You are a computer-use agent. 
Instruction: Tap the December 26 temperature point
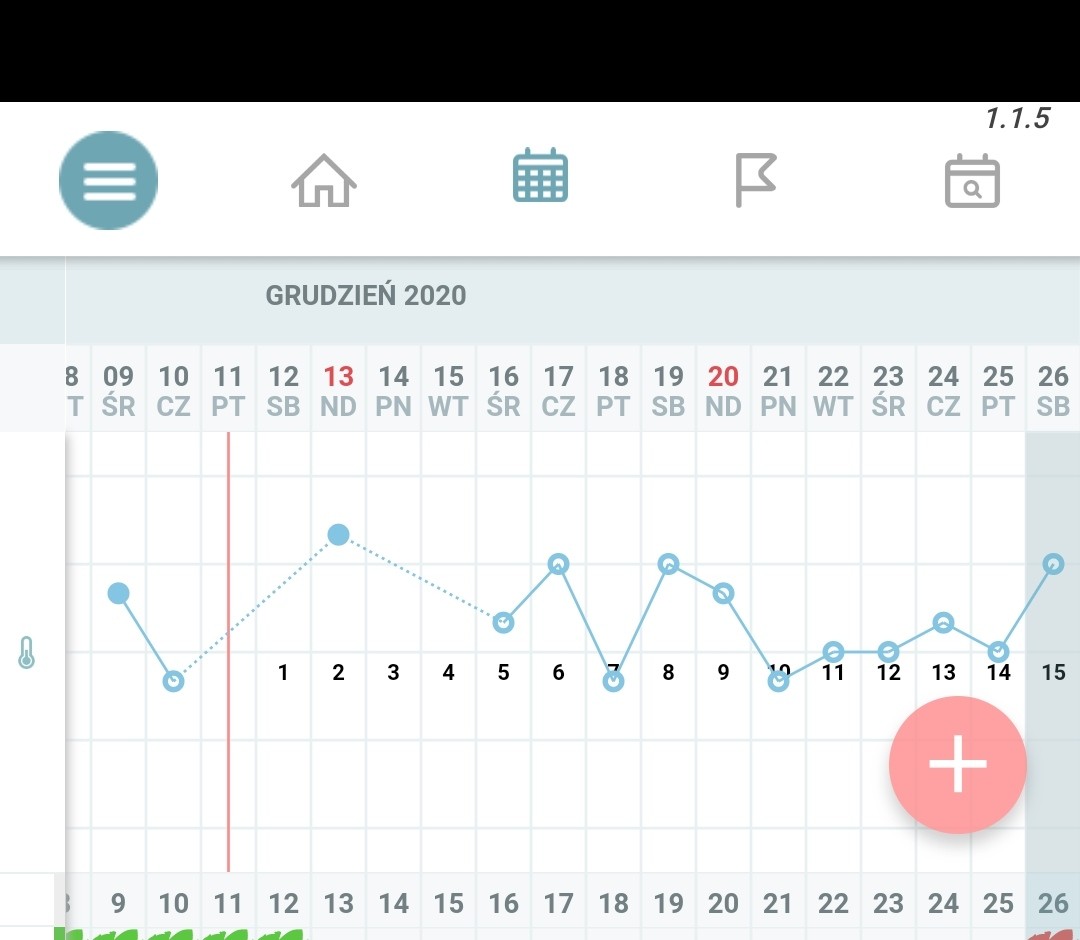point(1053,564)
